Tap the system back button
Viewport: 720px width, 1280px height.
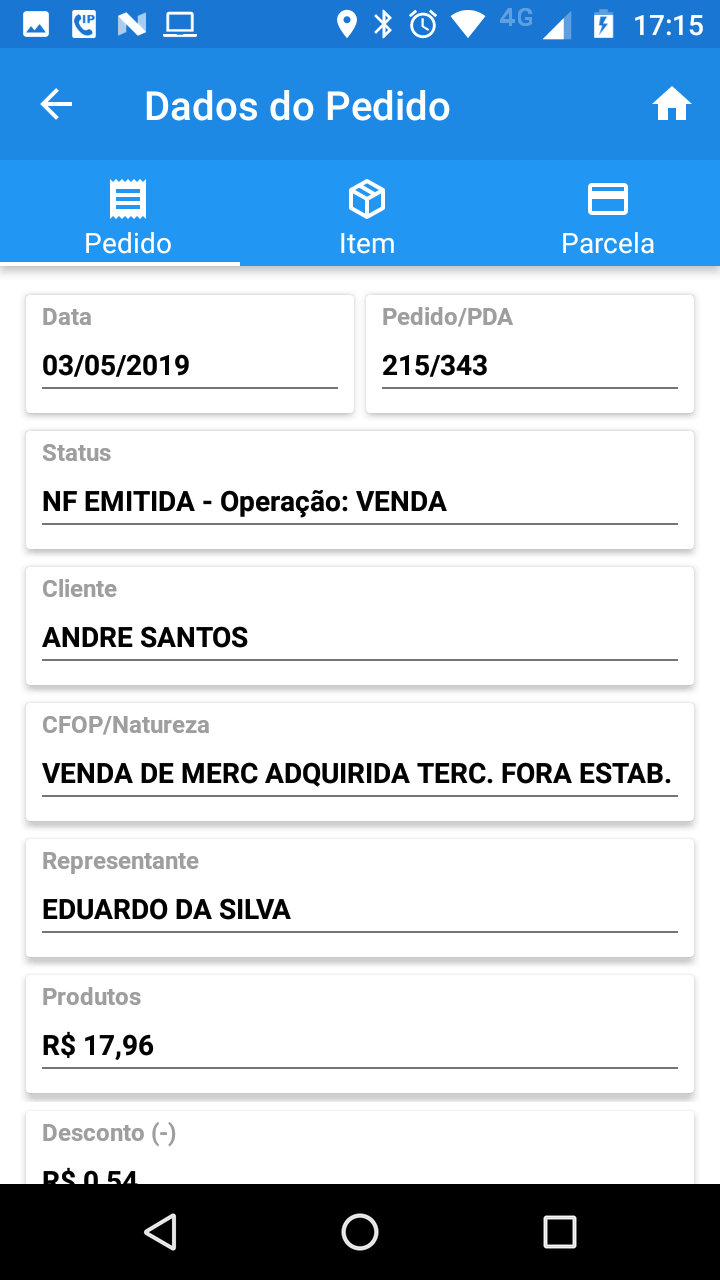coord(160,1232)
